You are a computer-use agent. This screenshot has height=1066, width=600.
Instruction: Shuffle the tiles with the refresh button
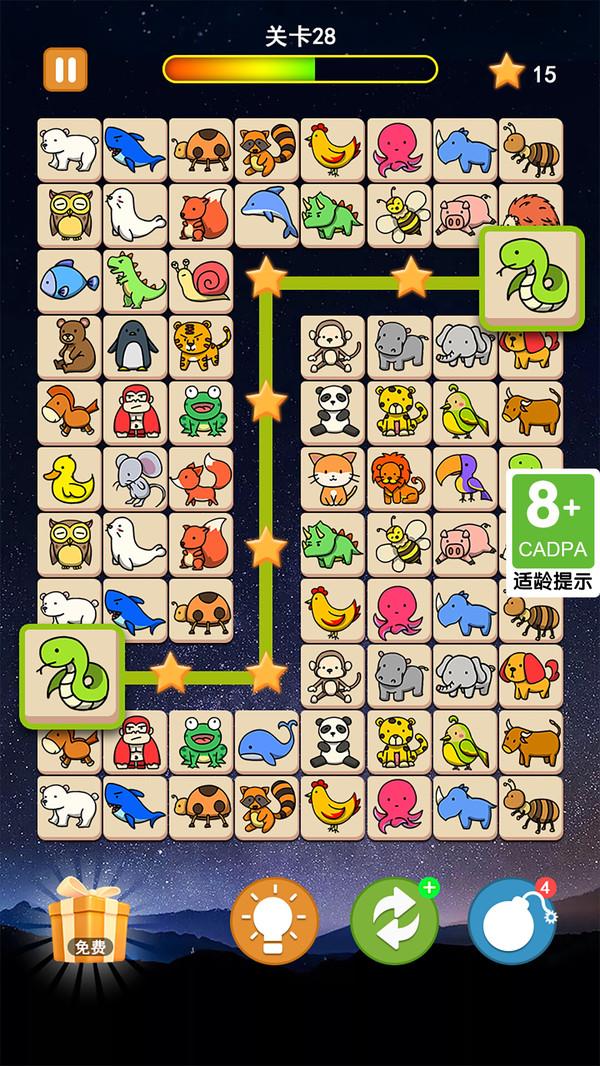point(394,921)
